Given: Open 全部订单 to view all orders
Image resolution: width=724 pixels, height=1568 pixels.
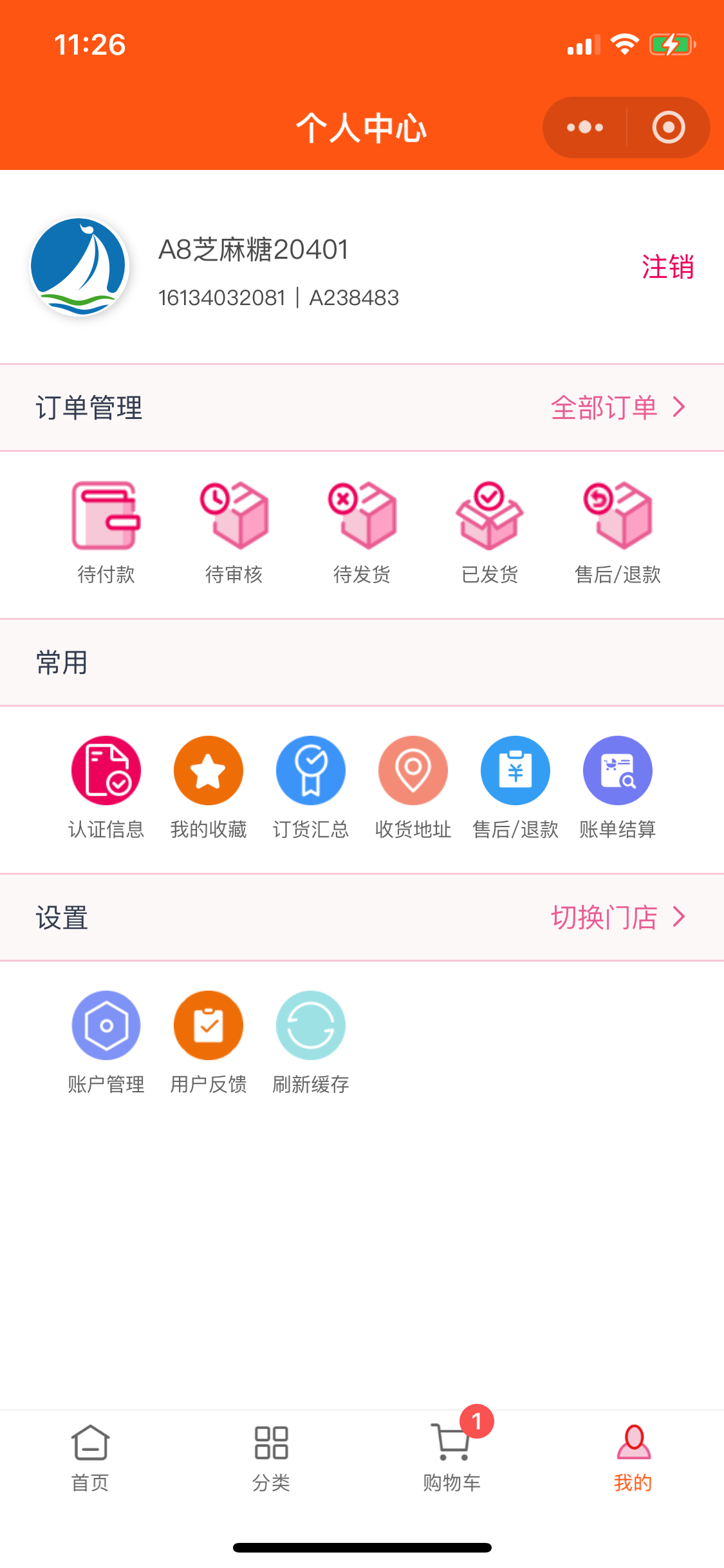Looking at the screenshot, I should 617,407.
